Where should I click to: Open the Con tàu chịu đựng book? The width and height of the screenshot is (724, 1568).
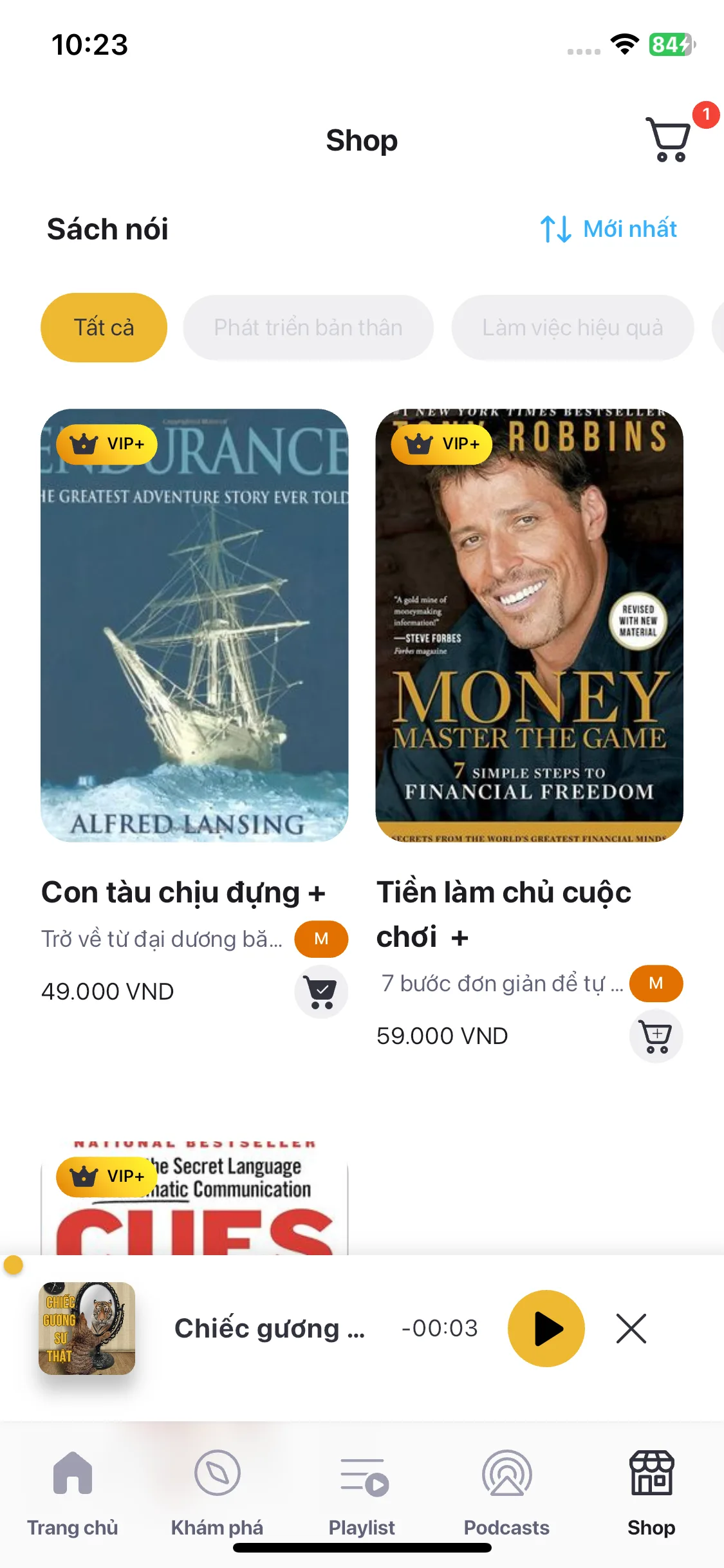point(194,625)
